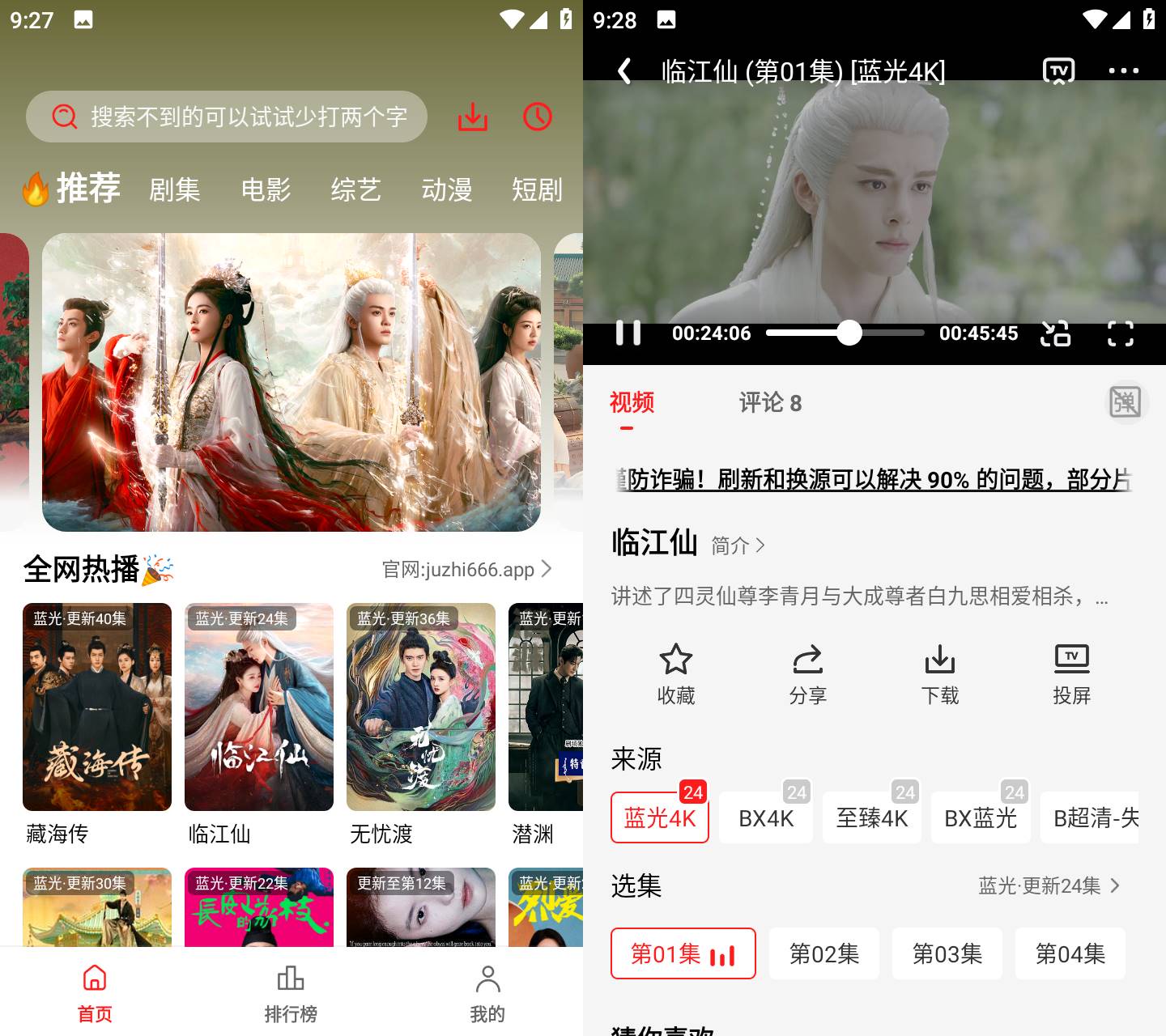The image size is (1166, 1036).
Task: Play episode 第02集
Action: coord(824,953)
